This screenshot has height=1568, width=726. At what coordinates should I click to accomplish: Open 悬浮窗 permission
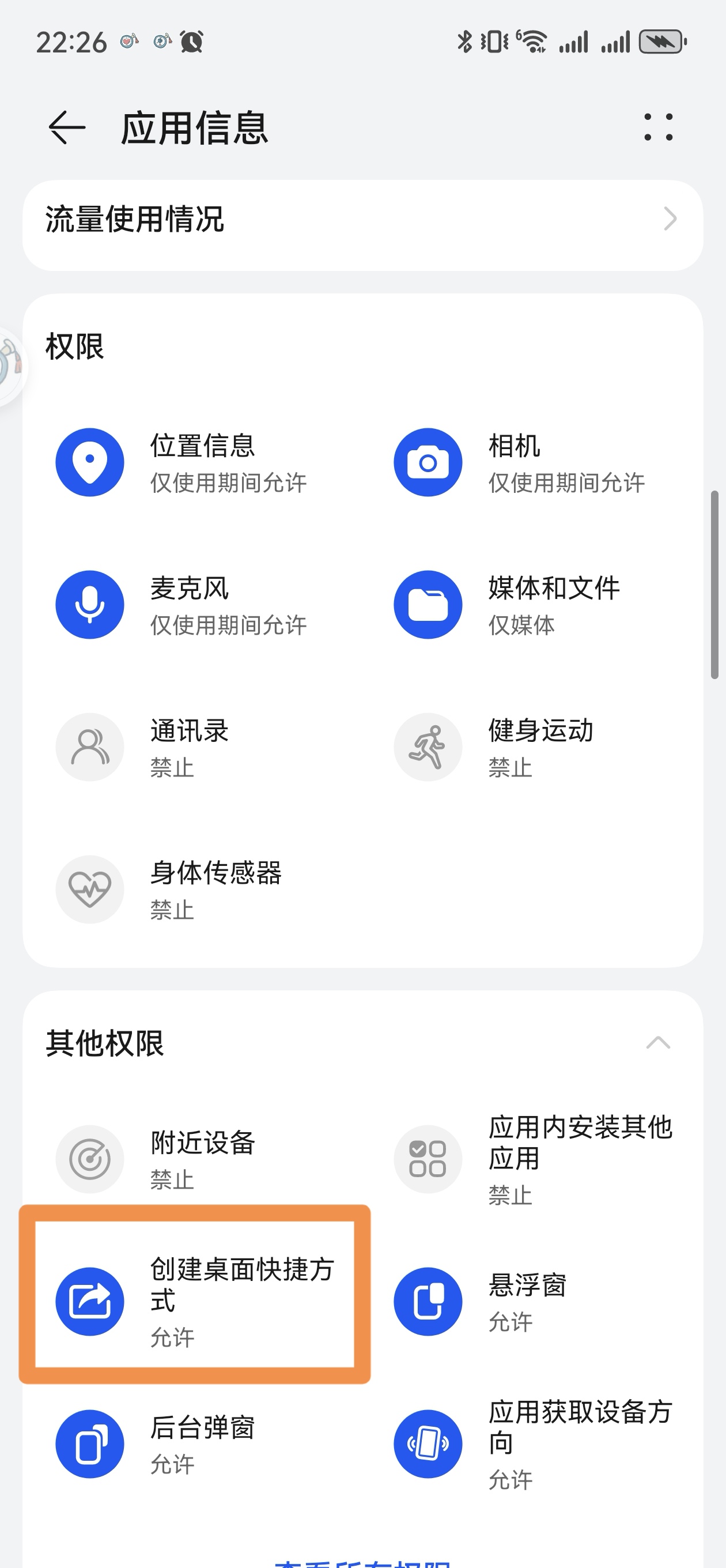tap(532, 1302)
